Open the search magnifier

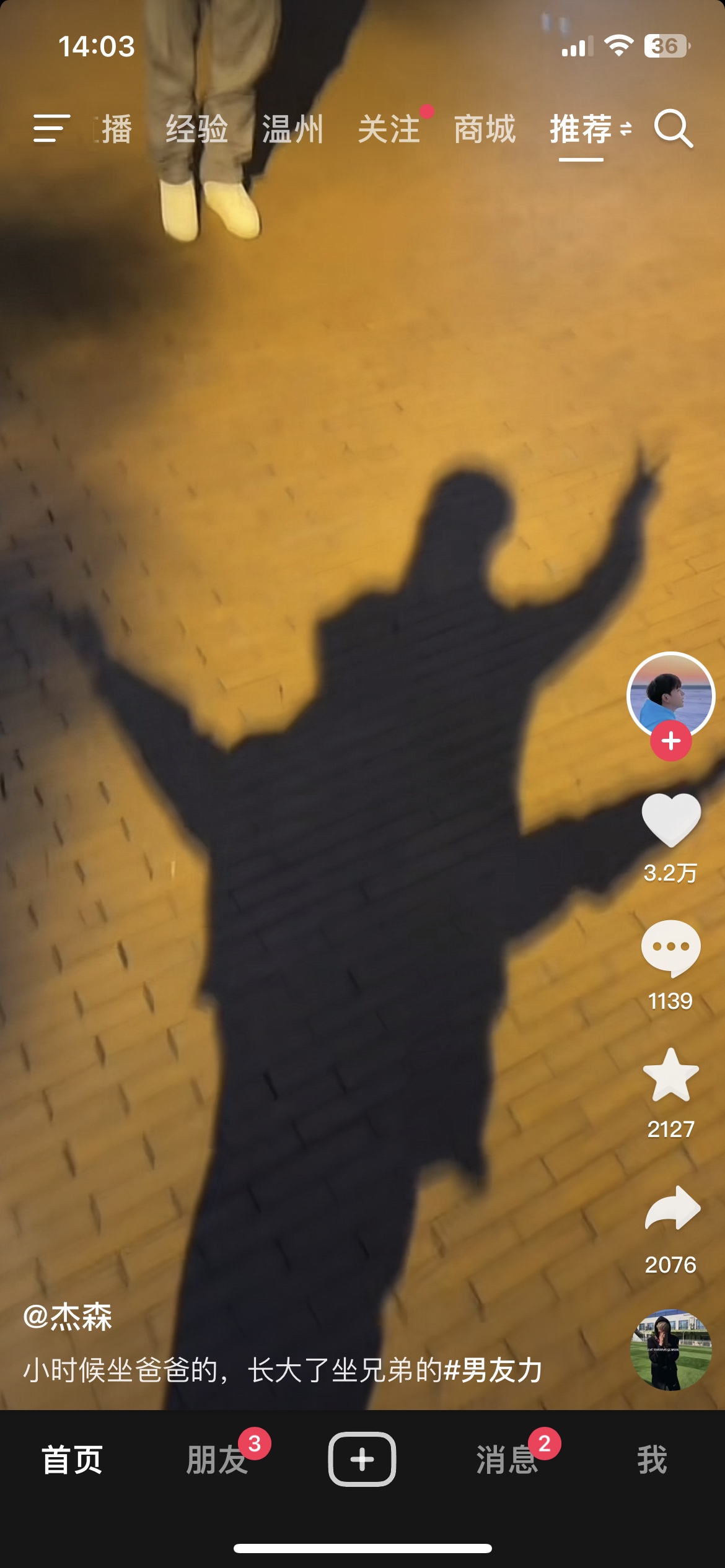pyautogui.click(x=673, y=129)
